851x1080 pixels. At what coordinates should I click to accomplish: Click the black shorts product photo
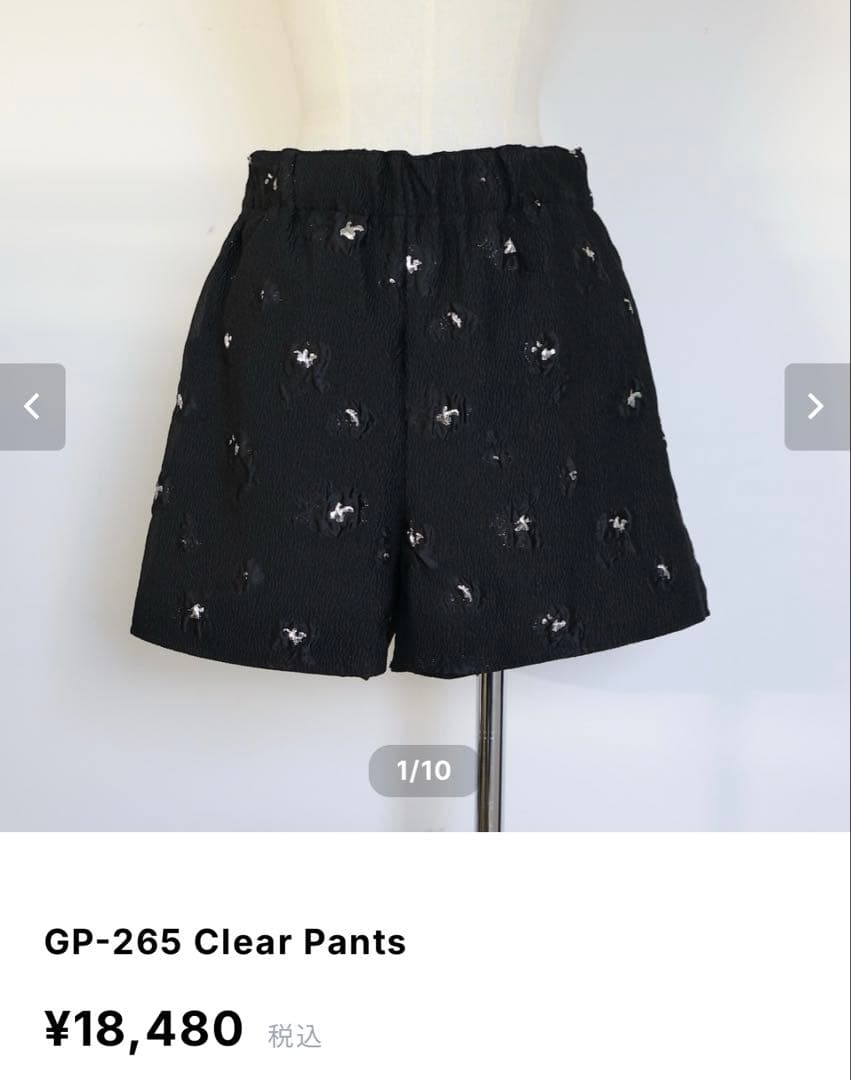pos(425,420)
